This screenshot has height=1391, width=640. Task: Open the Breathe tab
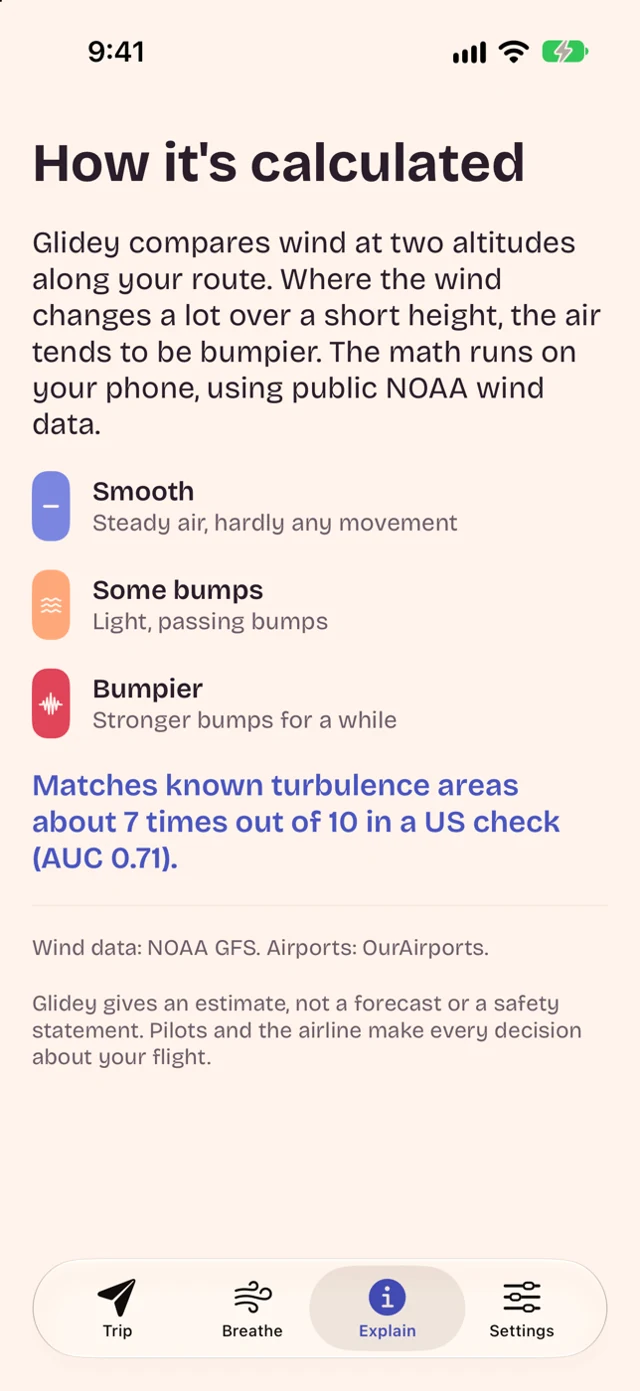pos(252,1308)
